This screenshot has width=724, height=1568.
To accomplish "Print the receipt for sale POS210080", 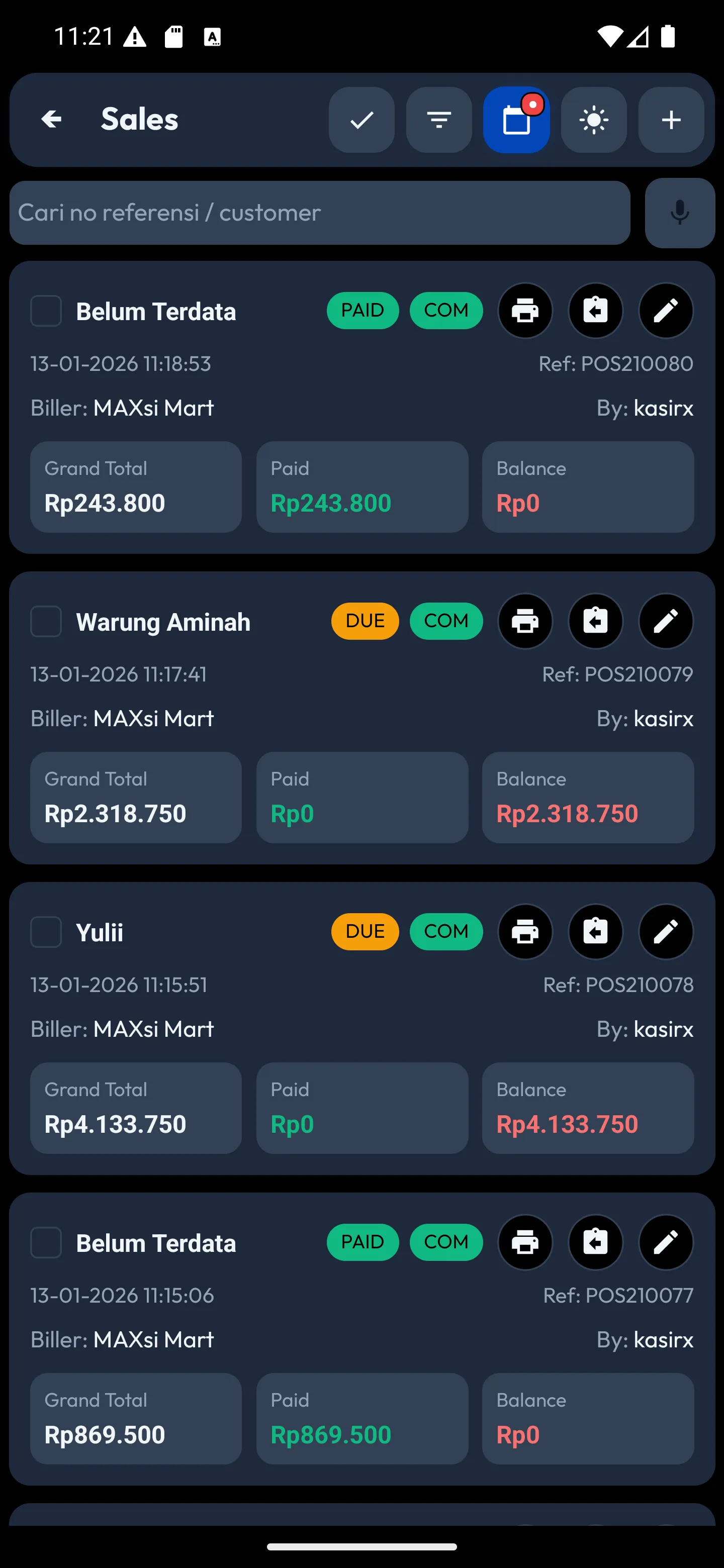I will 524,311.
